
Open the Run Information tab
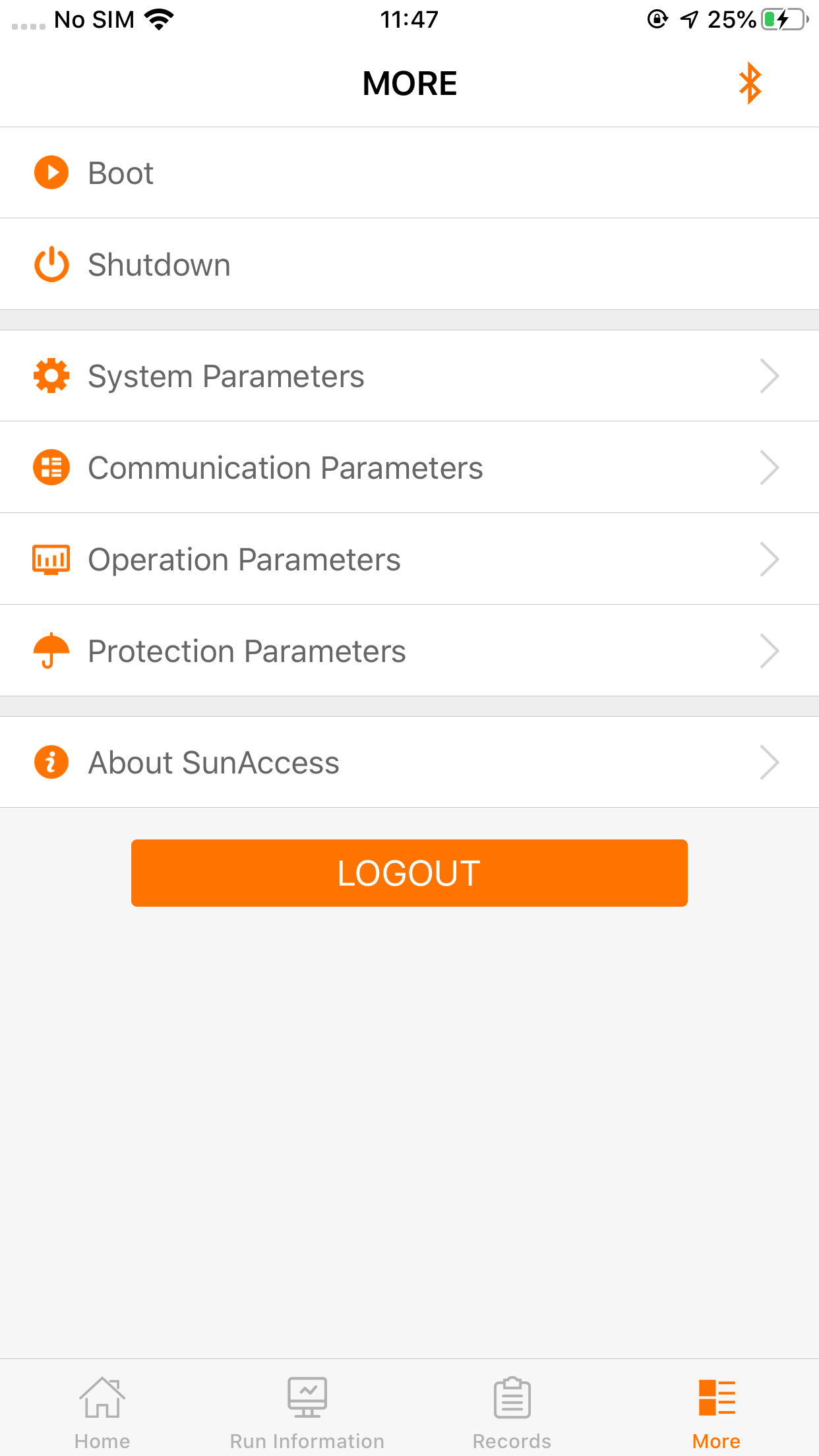point(307,1398)
